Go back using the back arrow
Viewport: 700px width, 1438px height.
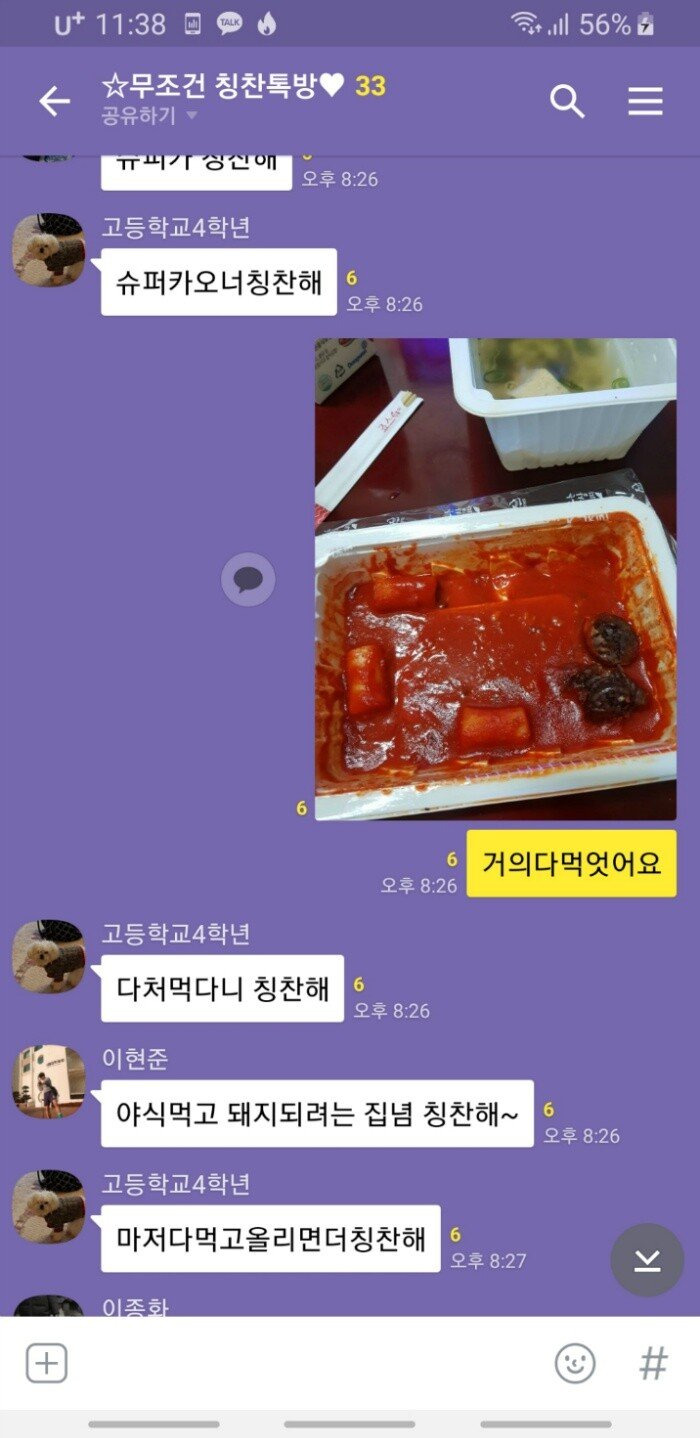coord(54,101)
